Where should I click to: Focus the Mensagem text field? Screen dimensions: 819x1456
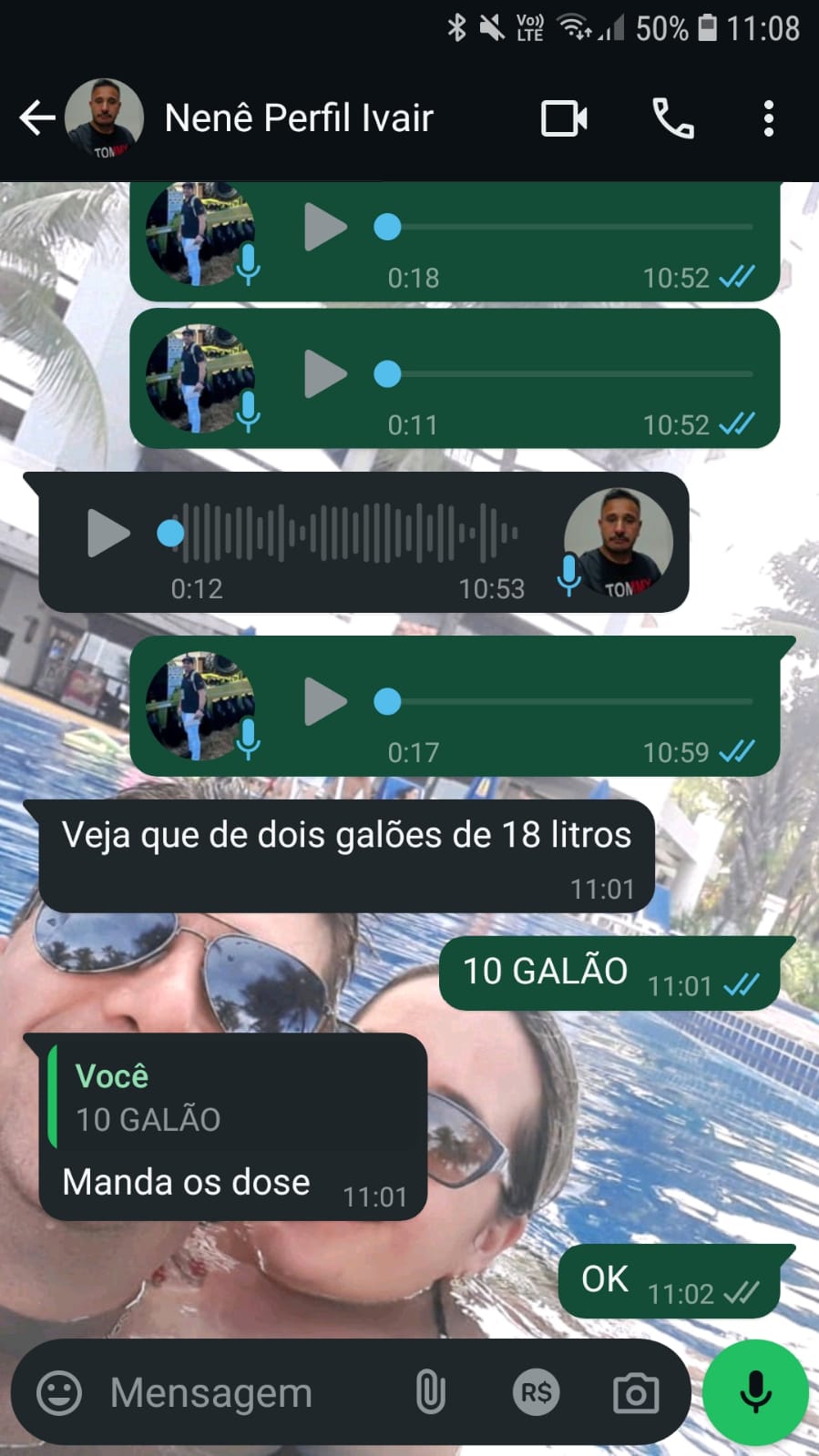tap(246, 1392)
